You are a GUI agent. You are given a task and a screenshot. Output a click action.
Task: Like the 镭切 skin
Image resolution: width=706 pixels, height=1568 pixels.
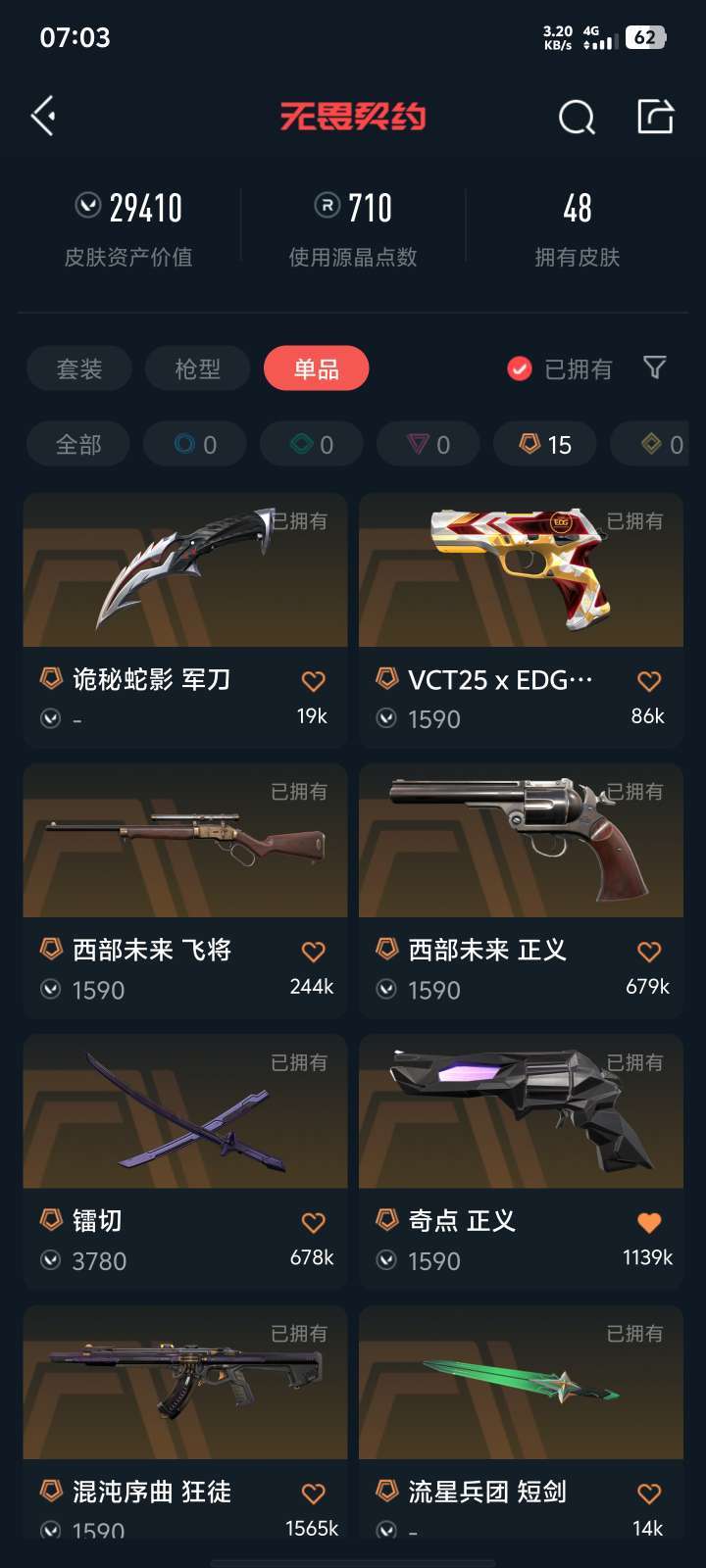[x=313, y=1223]
